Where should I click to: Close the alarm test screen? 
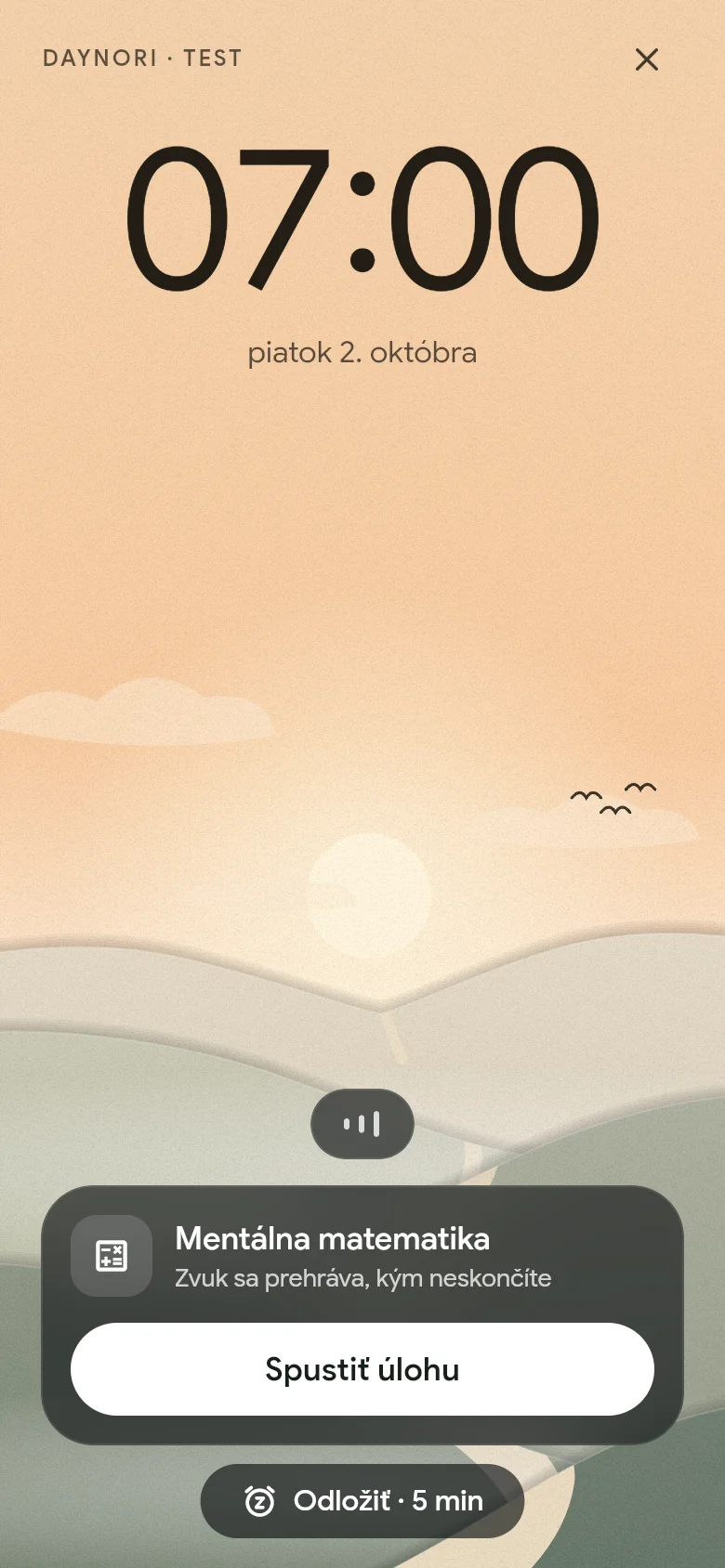pyautogui.click(x=647, y=59)
